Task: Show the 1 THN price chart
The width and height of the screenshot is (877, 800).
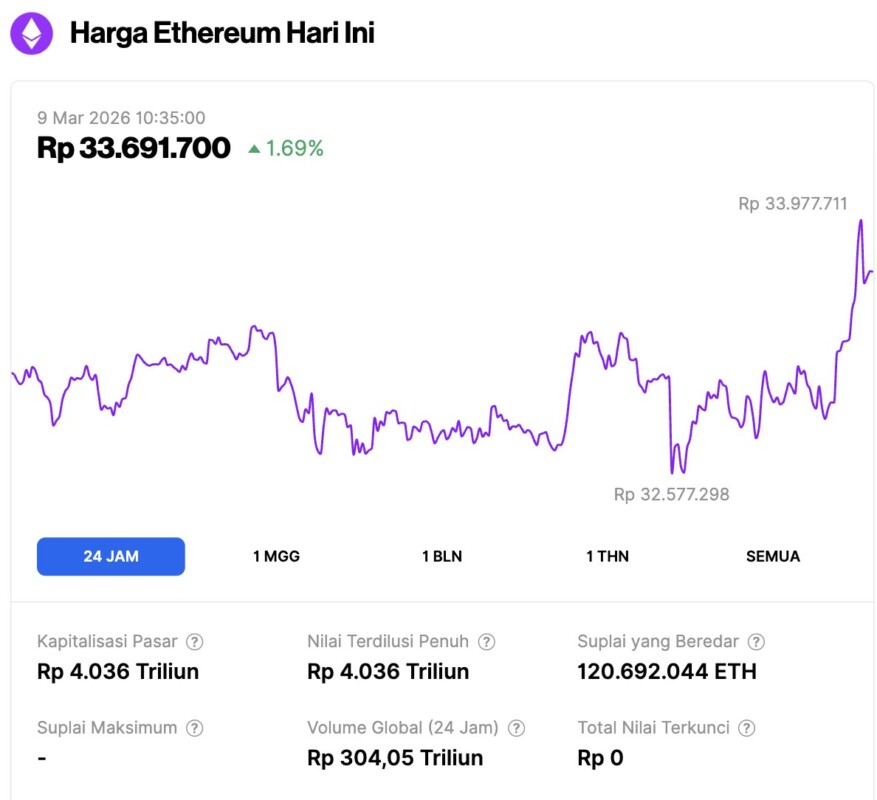Action: click(607, 556)
